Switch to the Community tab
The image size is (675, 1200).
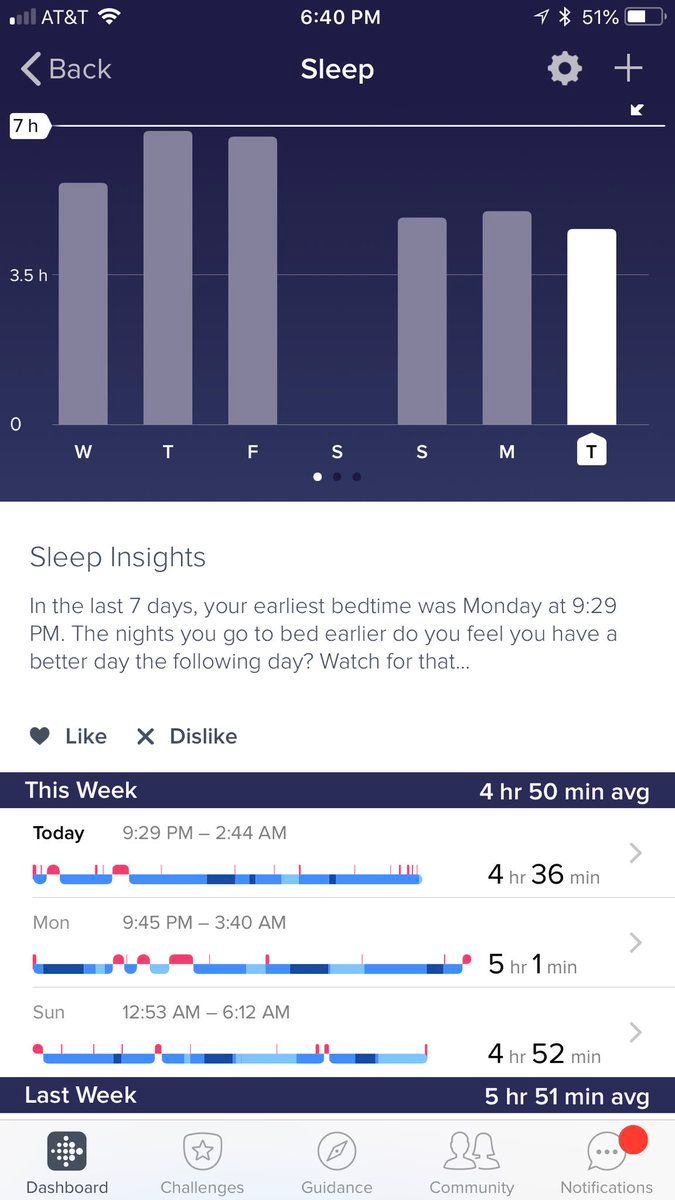point(472,1161)
